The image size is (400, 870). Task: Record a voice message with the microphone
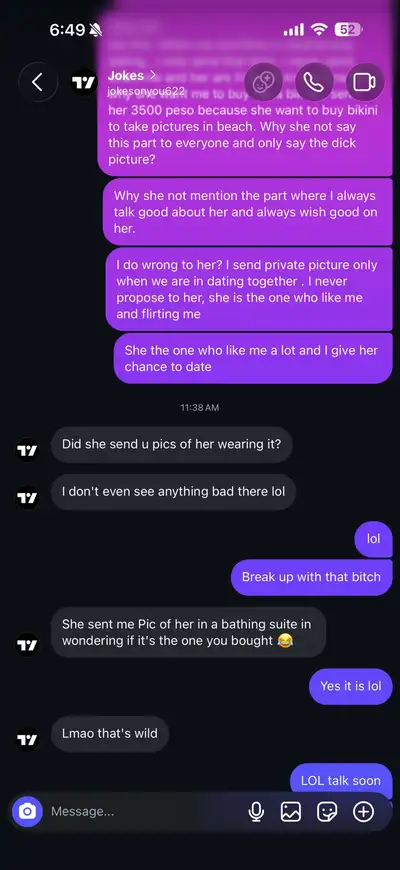coord(256,812)
